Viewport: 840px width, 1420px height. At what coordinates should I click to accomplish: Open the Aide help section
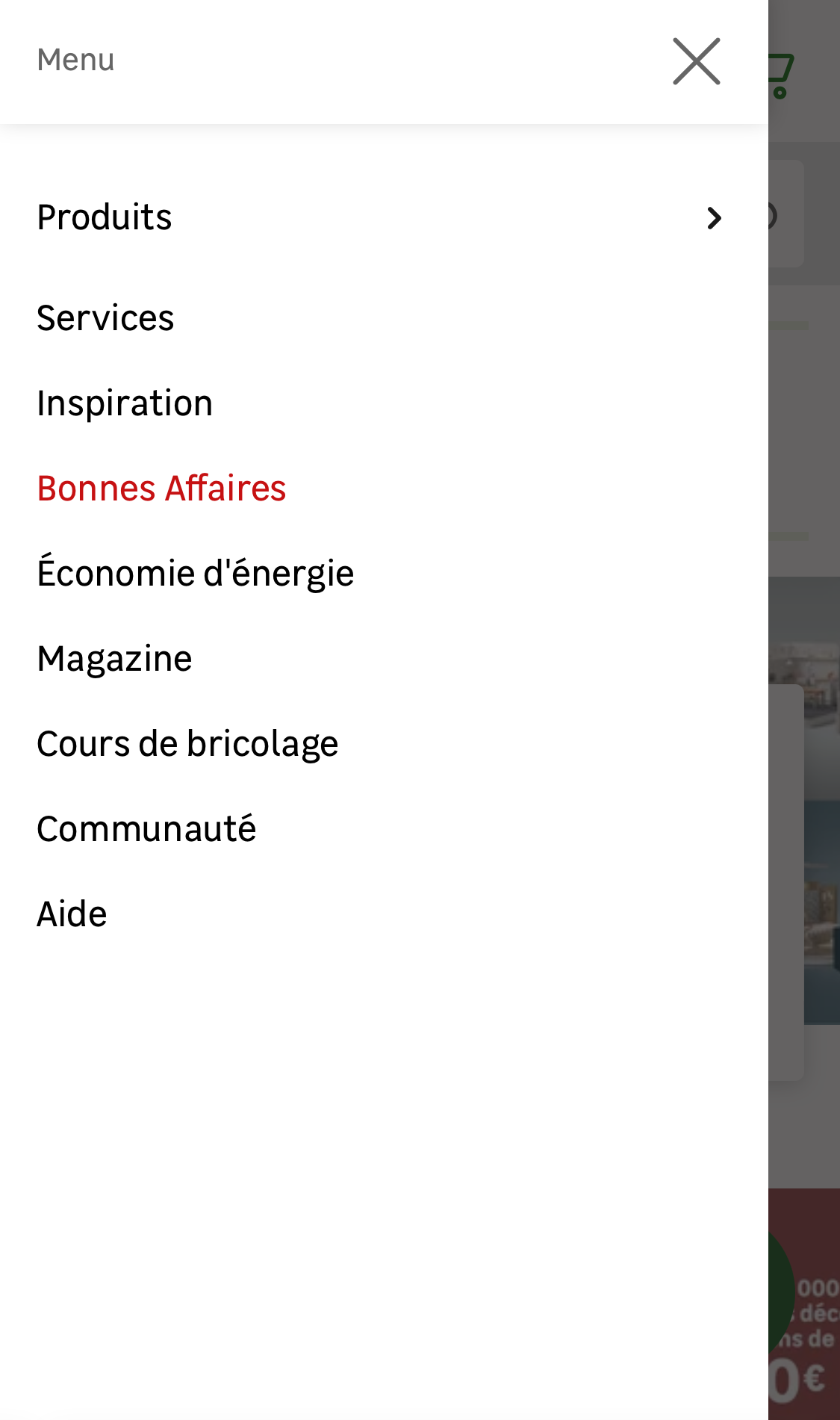(x=72, y=913)
